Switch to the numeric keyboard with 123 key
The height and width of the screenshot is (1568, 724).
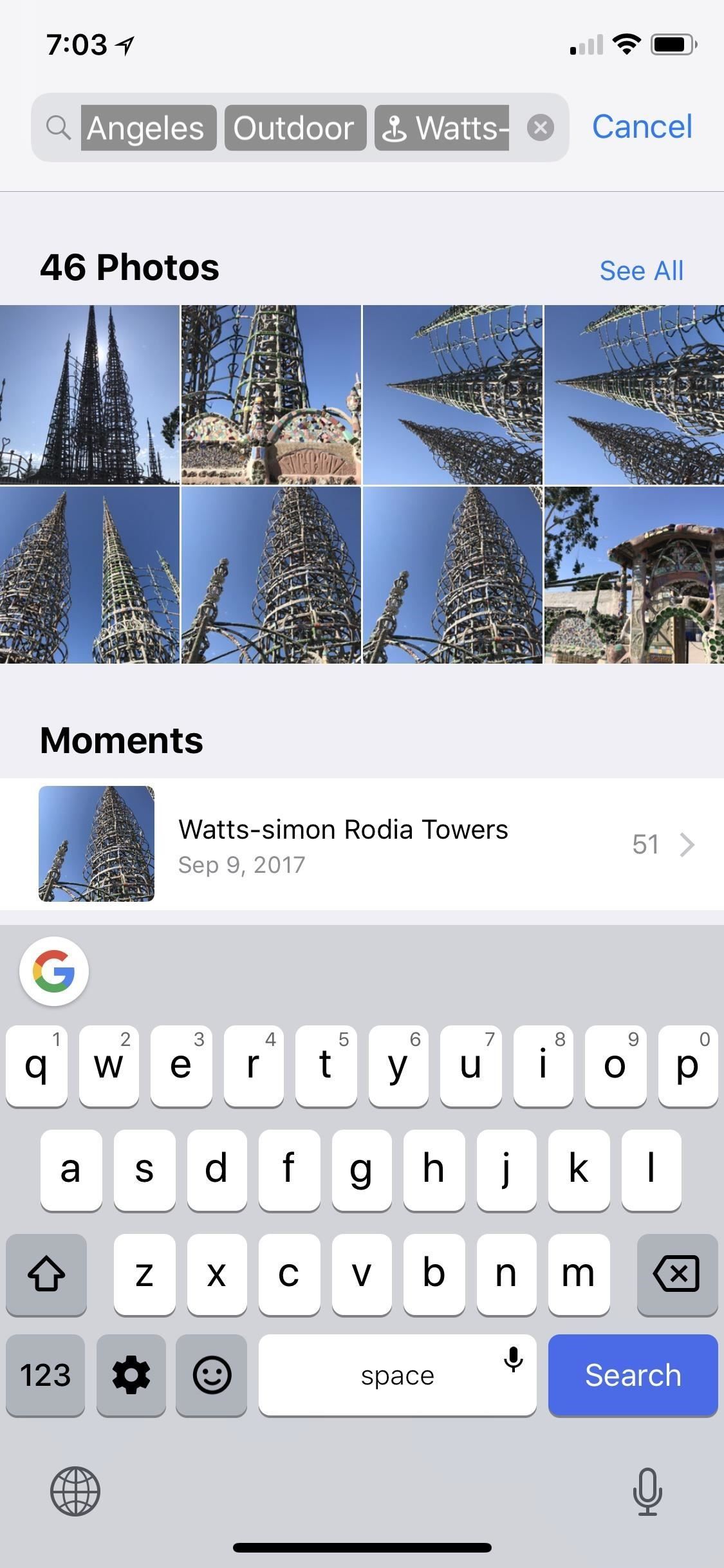(x=44, y=1375)
